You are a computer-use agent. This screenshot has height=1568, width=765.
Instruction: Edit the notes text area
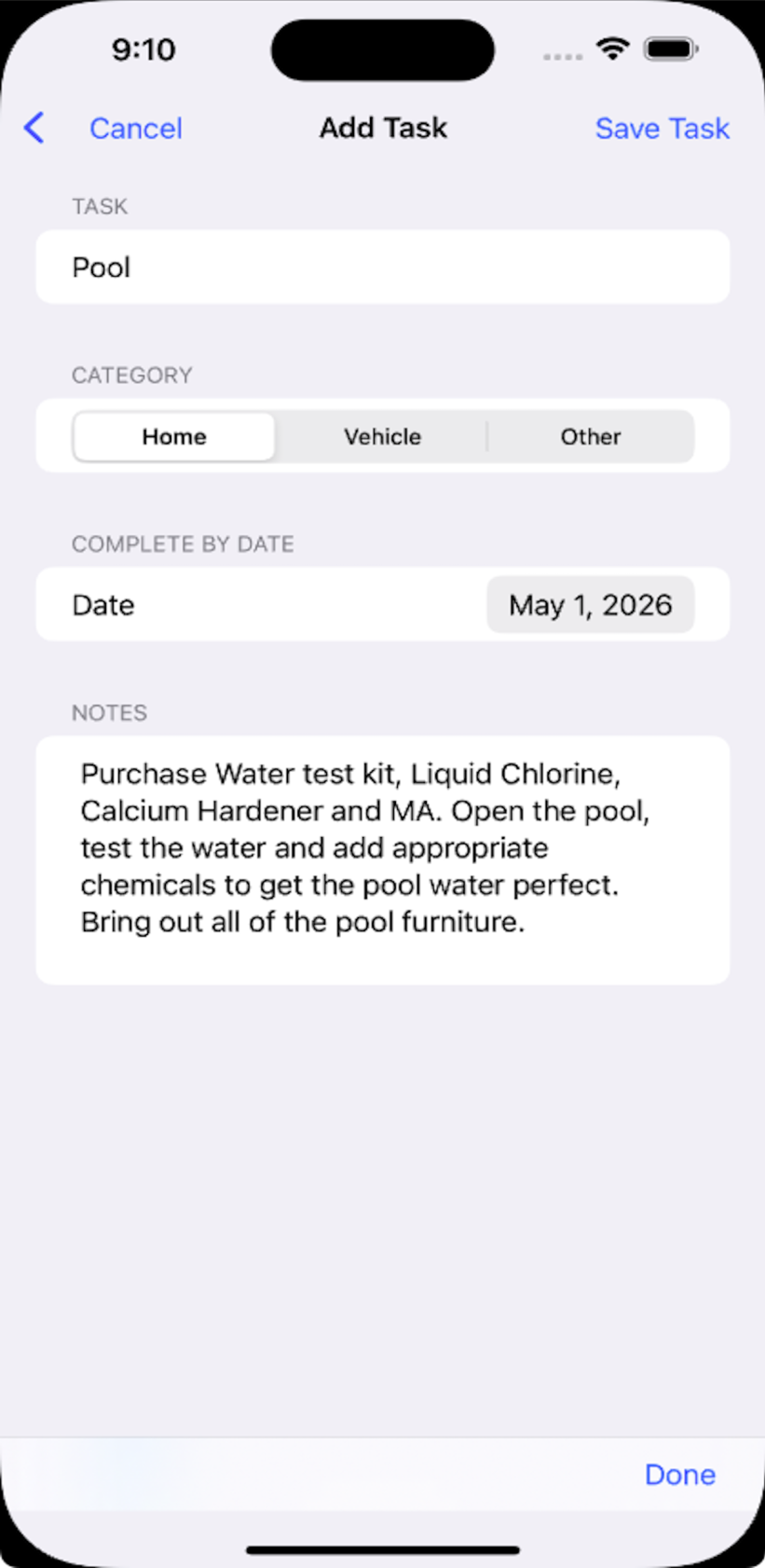click(x=382, y=858)
